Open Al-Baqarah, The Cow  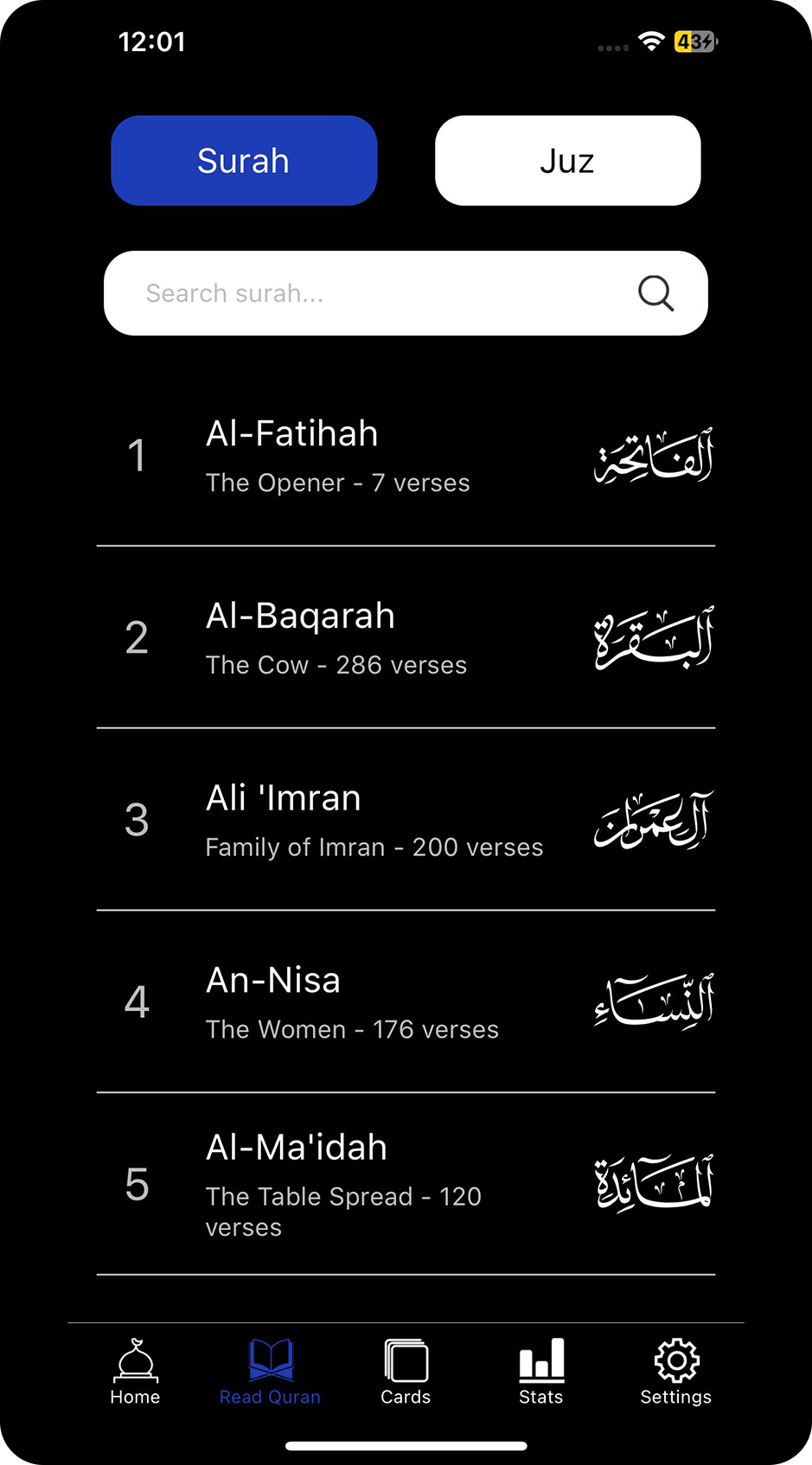pos(406,637)
